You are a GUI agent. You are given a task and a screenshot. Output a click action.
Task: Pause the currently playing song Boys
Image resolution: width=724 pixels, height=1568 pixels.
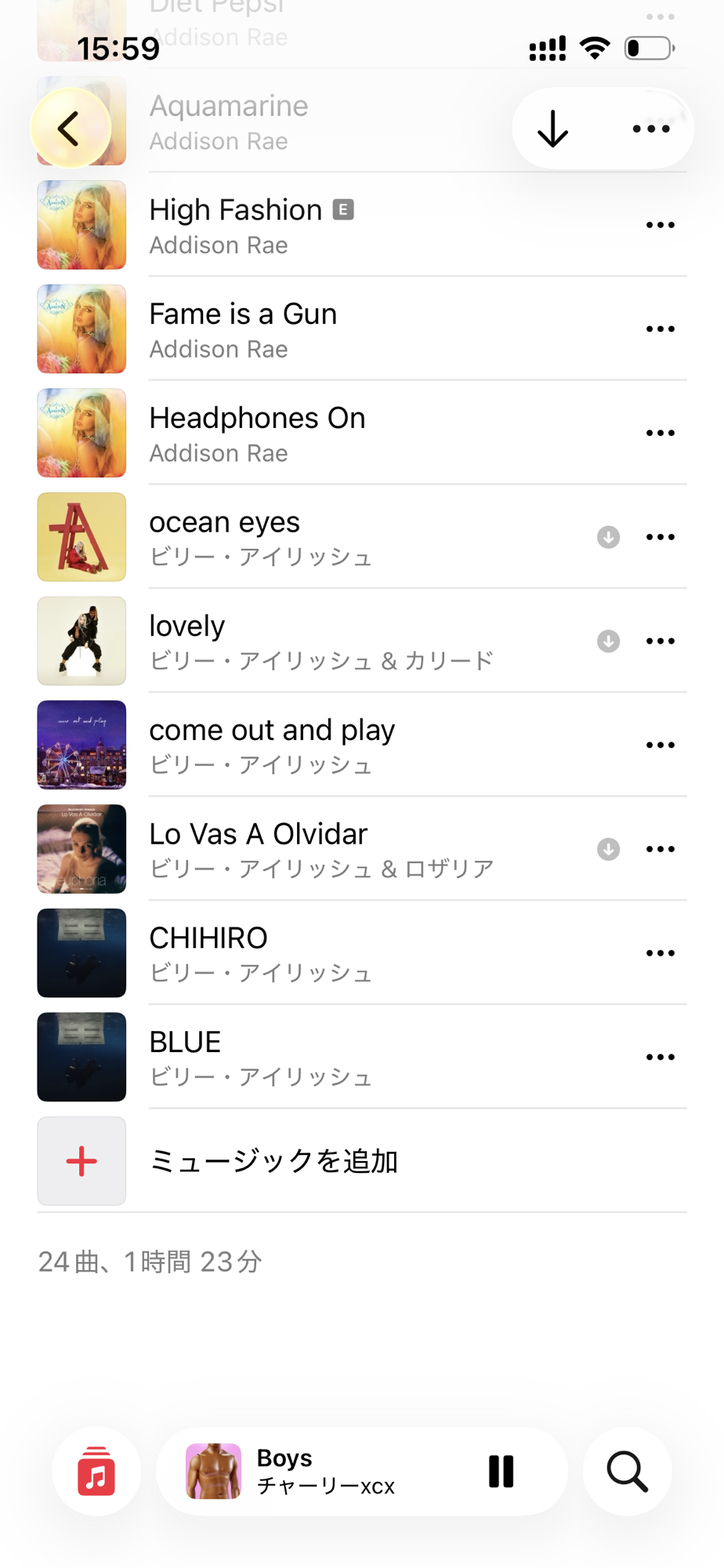click(501, 1472)
